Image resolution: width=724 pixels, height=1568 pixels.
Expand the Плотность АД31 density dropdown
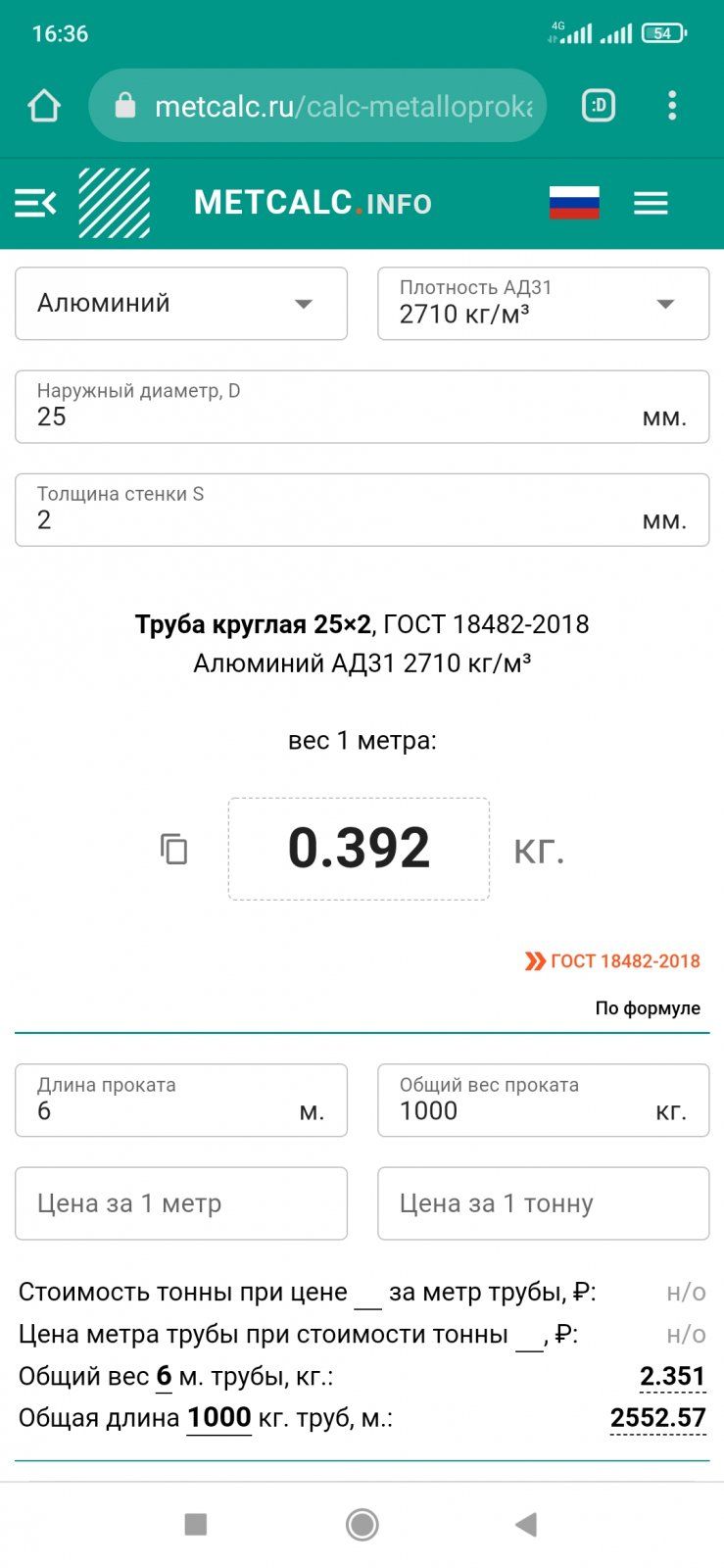[x=543, y=304]
